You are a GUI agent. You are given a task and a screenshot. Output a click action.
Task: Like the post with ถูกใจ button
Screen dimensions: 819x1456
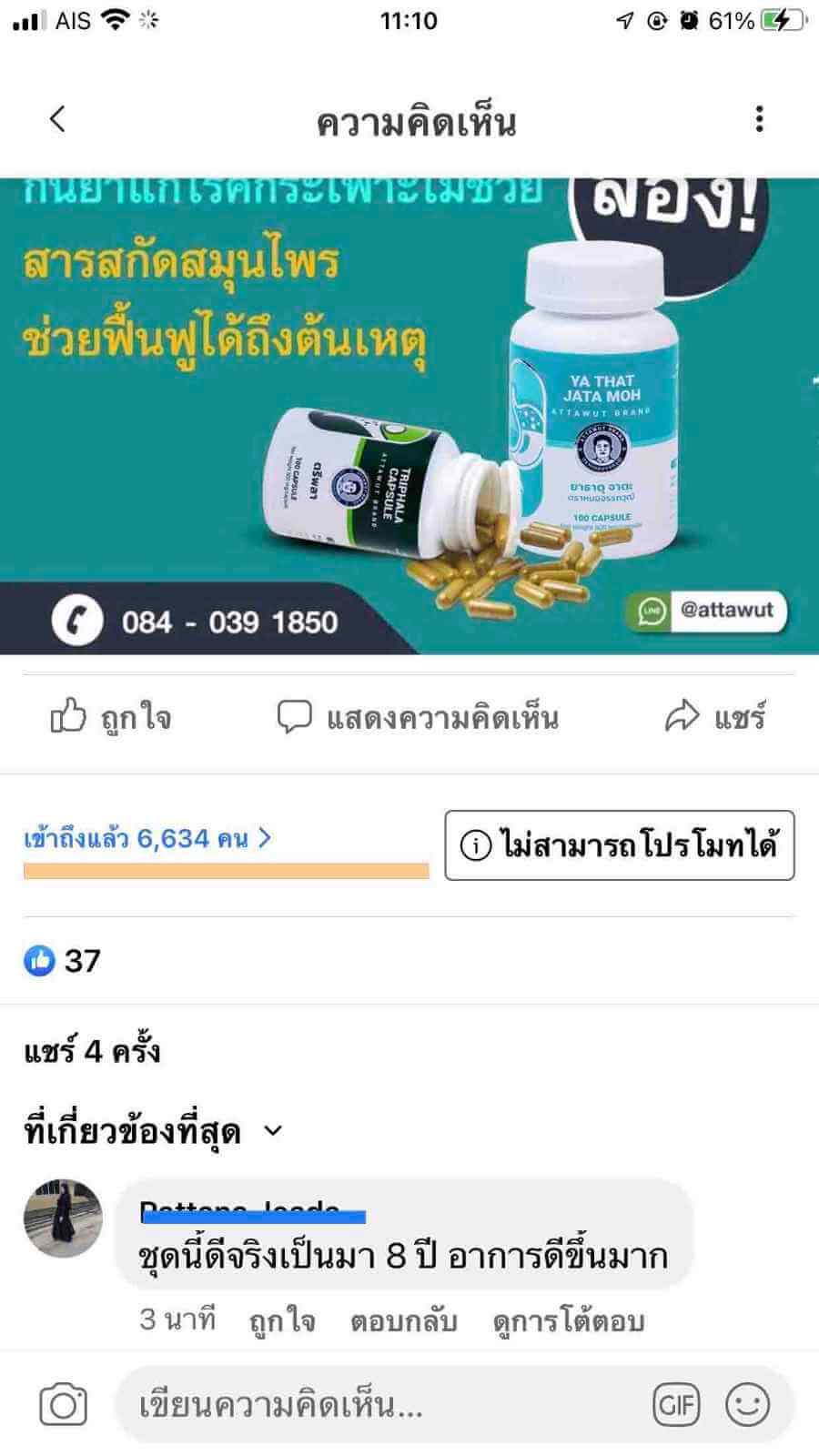point(111,718)
